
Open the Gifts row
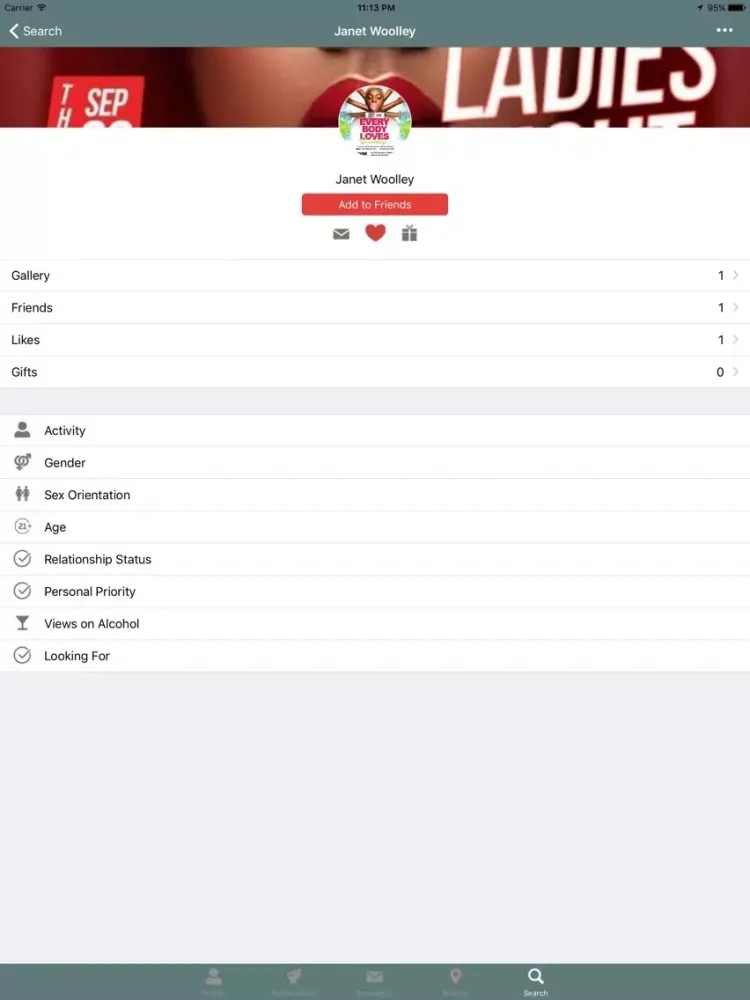[375, 371]
